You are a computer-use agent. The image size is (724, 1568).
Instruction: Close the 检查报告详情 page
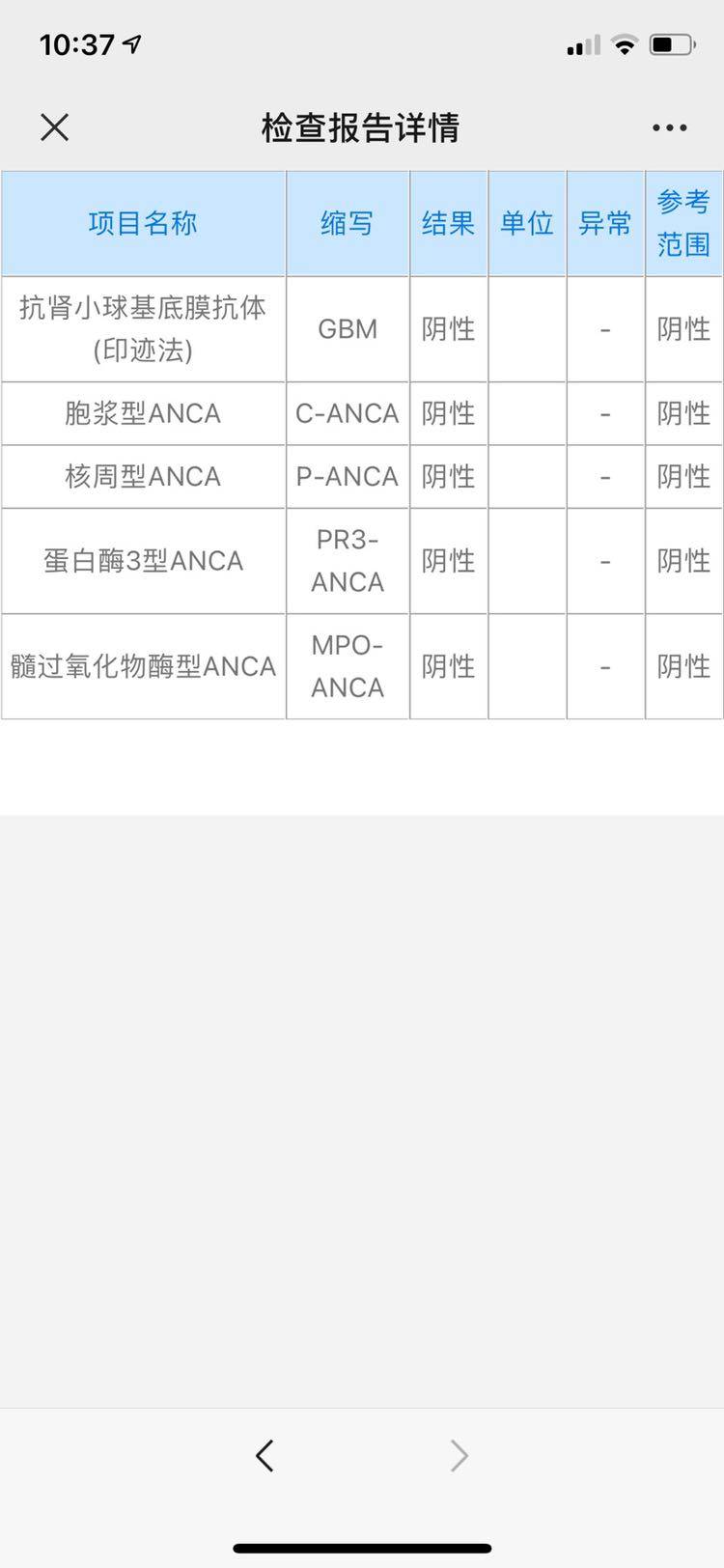55,126
